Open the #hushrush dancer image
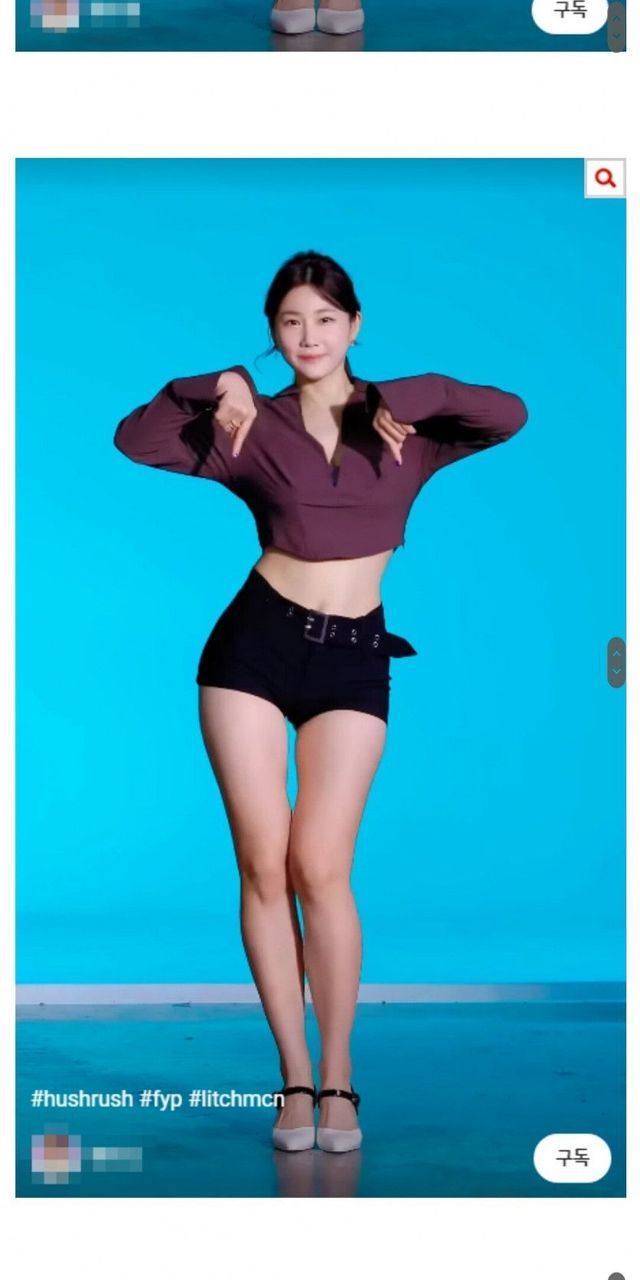 click(x=320, y=677)
